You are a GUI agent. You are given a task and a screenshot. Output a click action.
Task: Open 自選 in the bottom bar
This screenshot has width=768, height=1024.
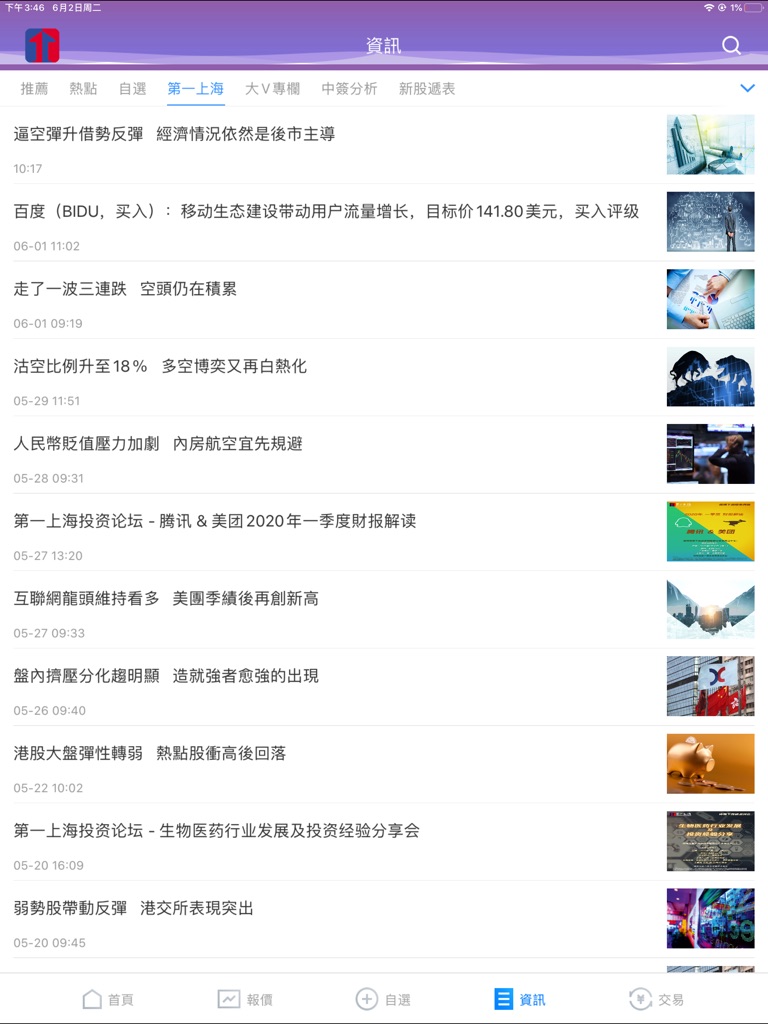pos(383,999)
